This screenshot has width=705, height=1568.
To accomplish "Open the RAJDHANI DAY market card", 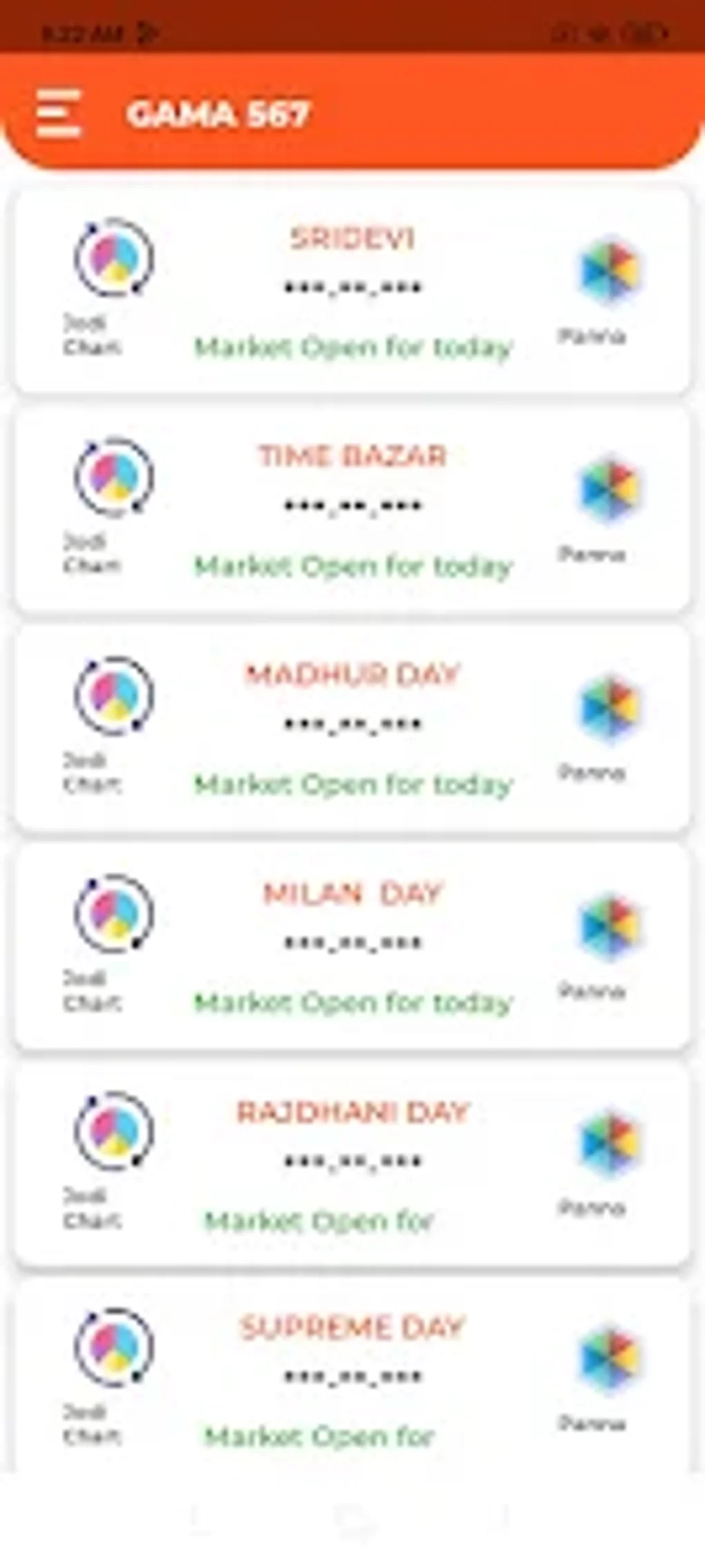I will 352,1162.
